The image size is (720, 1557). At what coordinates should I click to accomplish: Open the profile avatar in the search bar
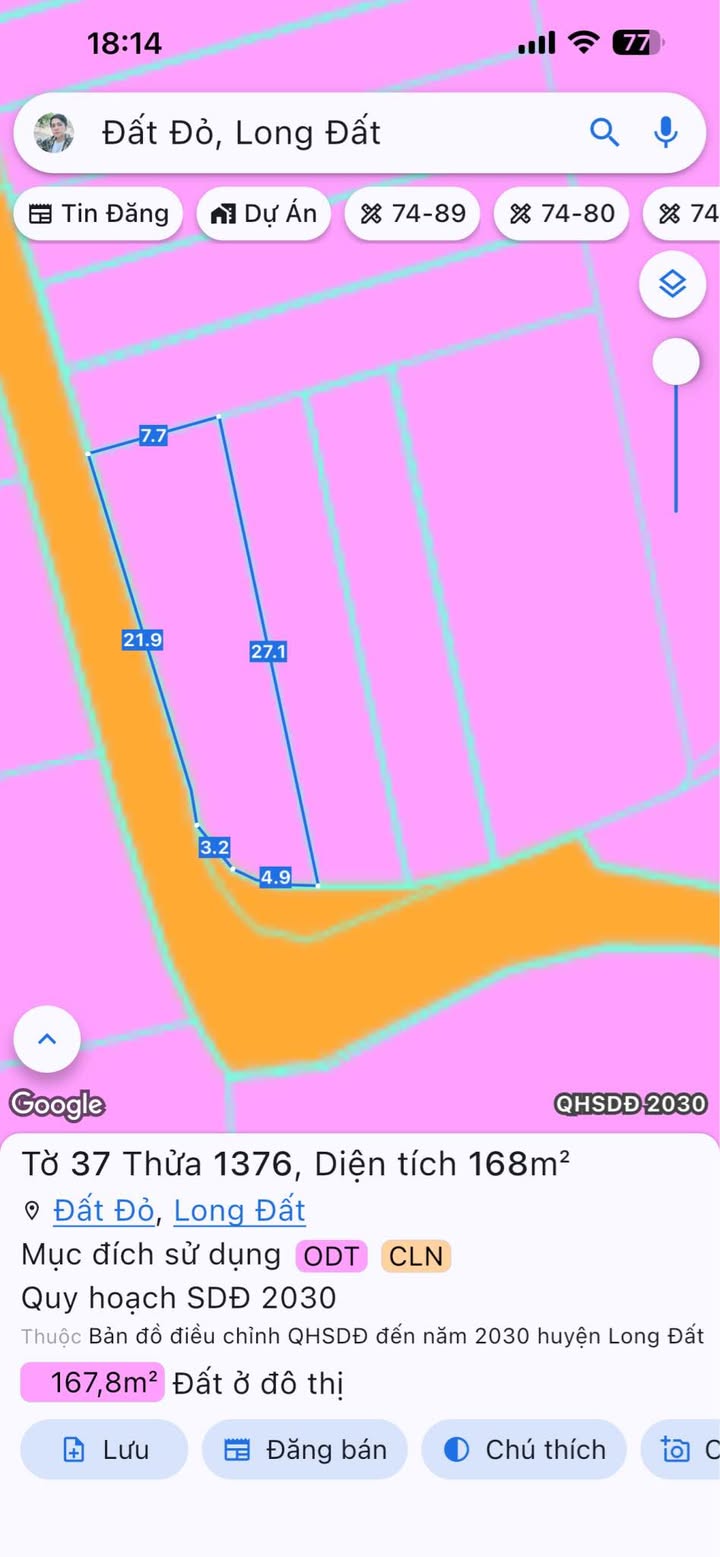[x=54, y=133]
